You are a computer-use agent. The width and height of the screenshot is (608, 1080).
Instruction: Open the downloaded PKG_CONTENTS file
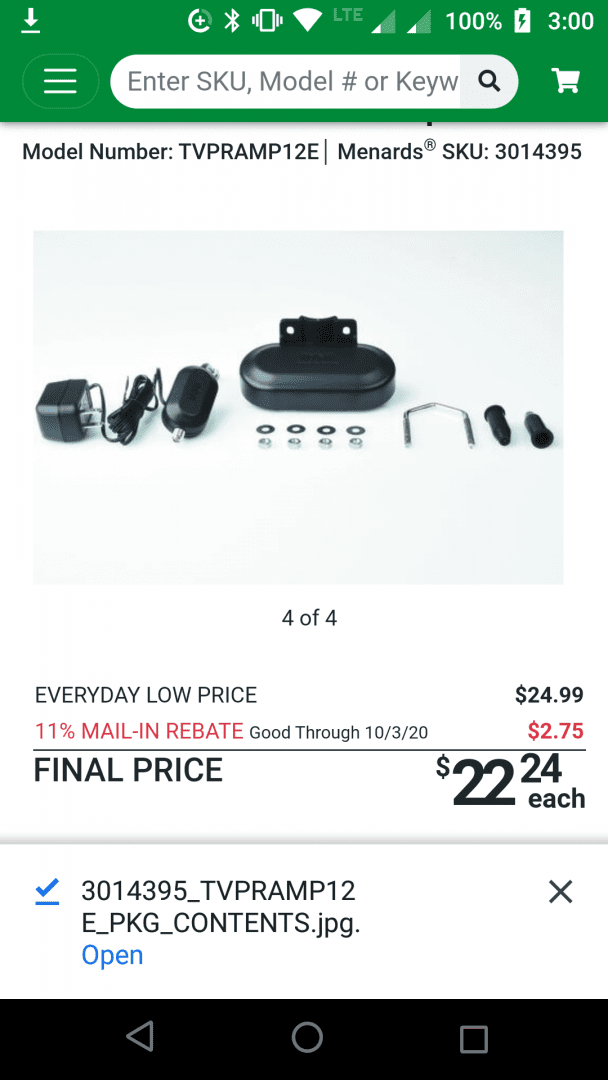(112, 955)
